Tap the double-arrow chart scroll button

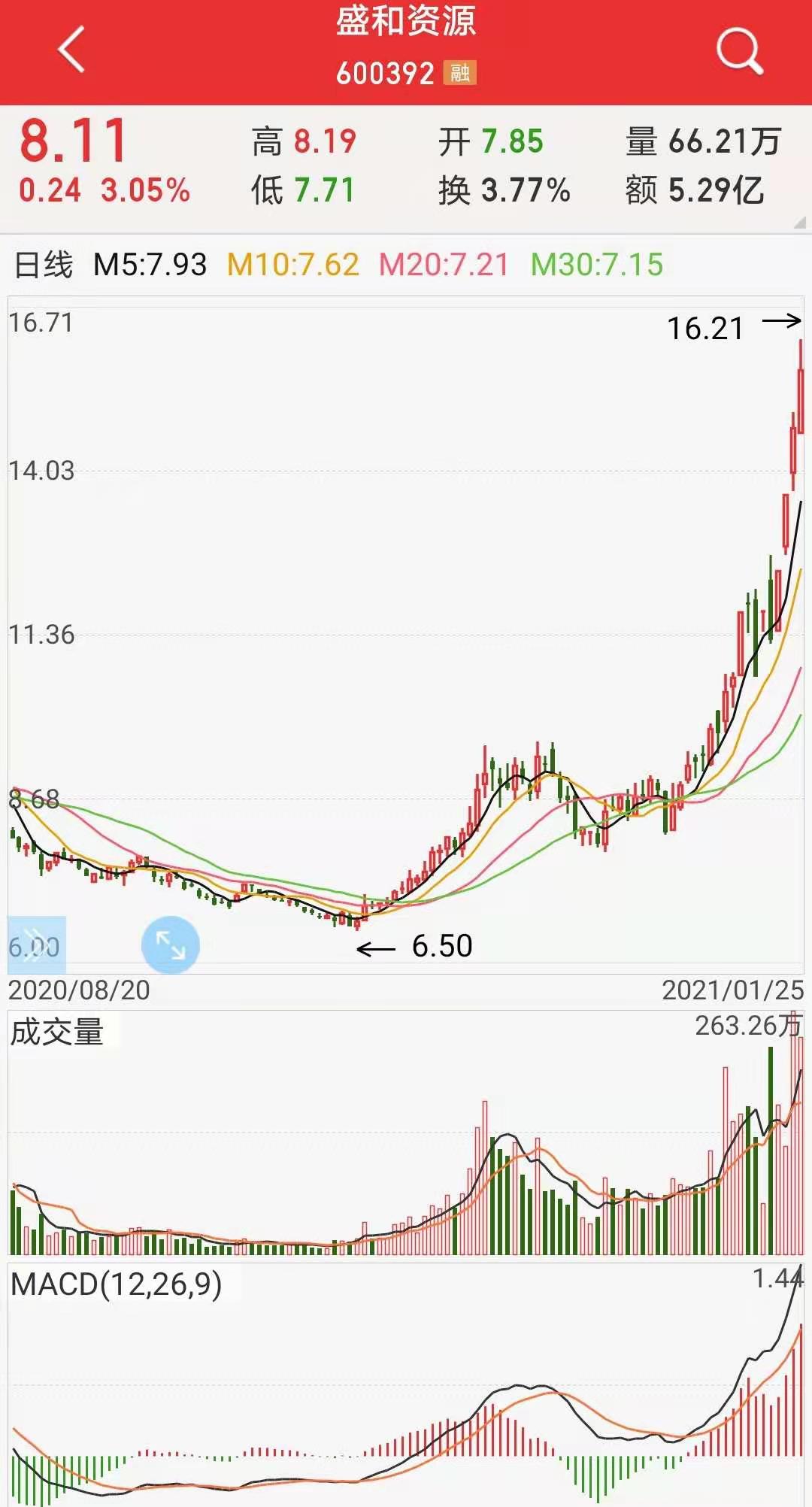tap(36, 945)
